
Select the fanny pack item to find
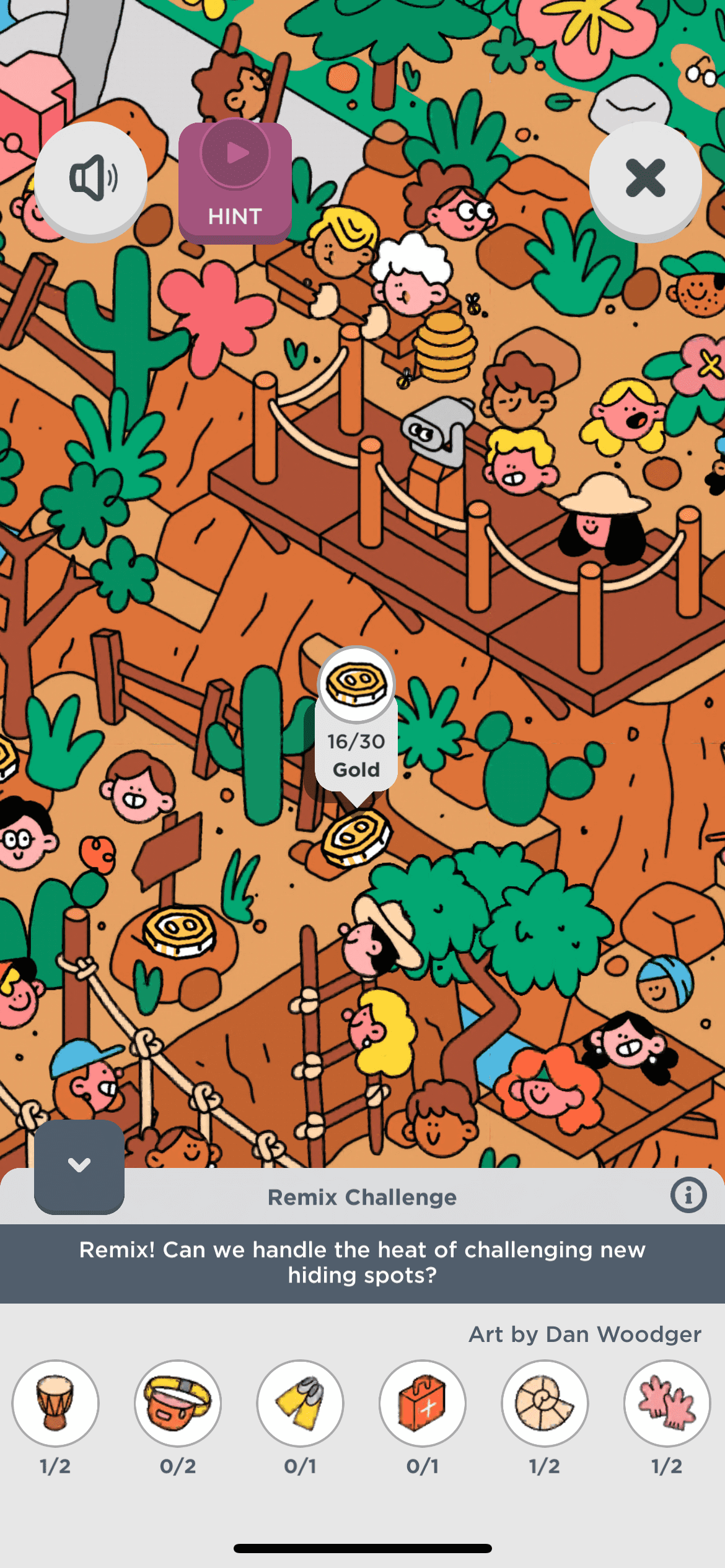pos(178,1403)
